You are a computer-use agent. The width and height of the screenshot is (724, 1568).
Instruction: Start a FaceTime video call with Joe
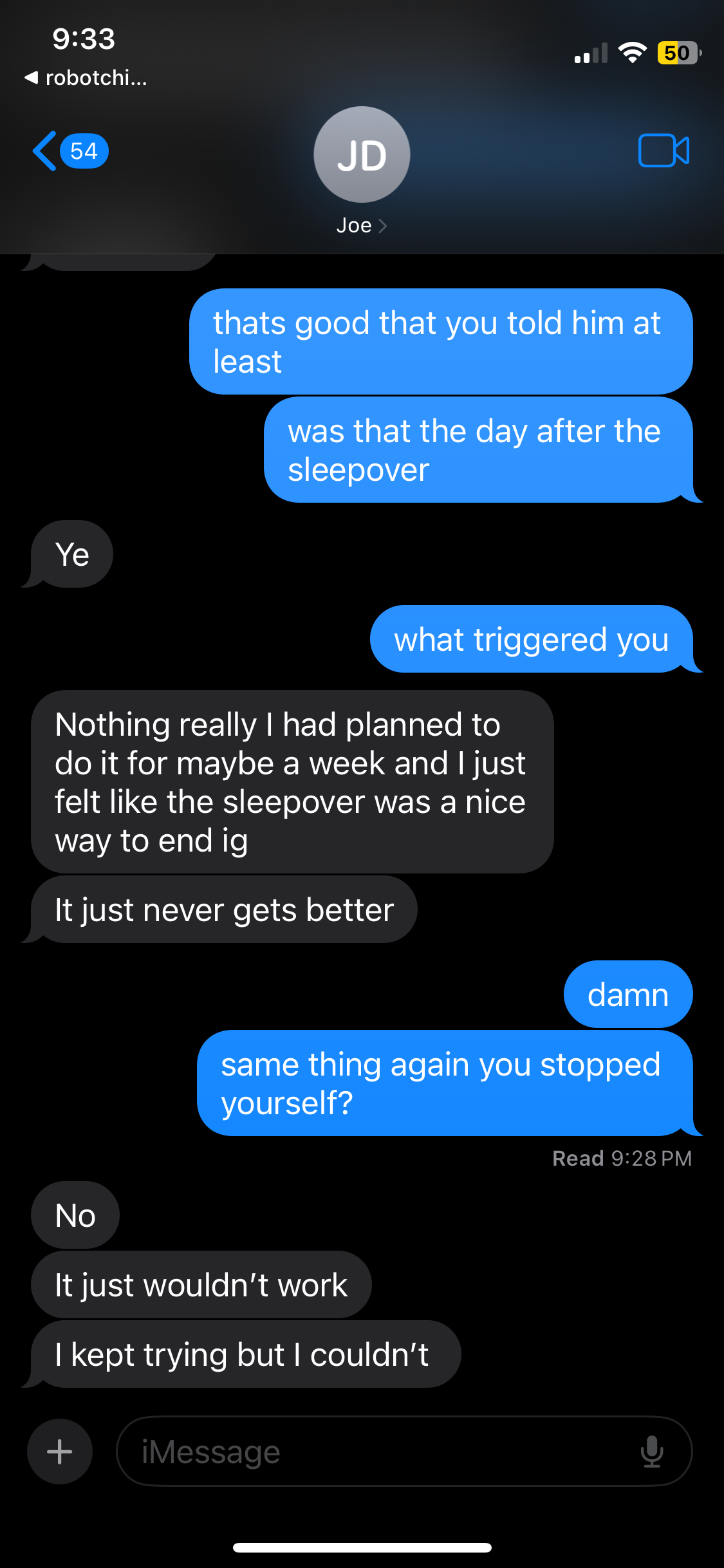click(x=664, y=151)
